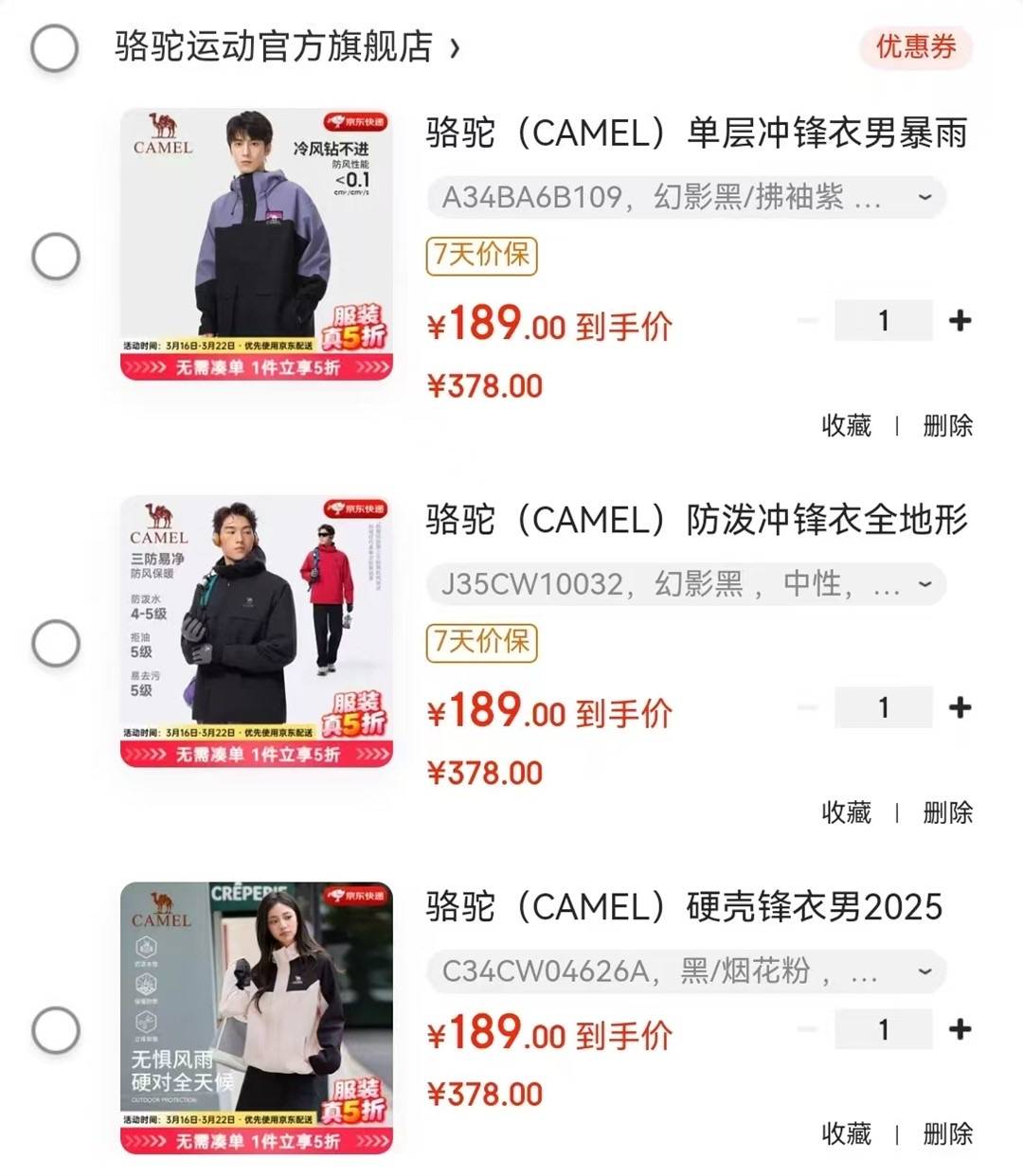This screenshot has width=1023, height=1176.
Task: Open the 骆驼运动官方旗舰店 store page
Action: coord(286,47)
